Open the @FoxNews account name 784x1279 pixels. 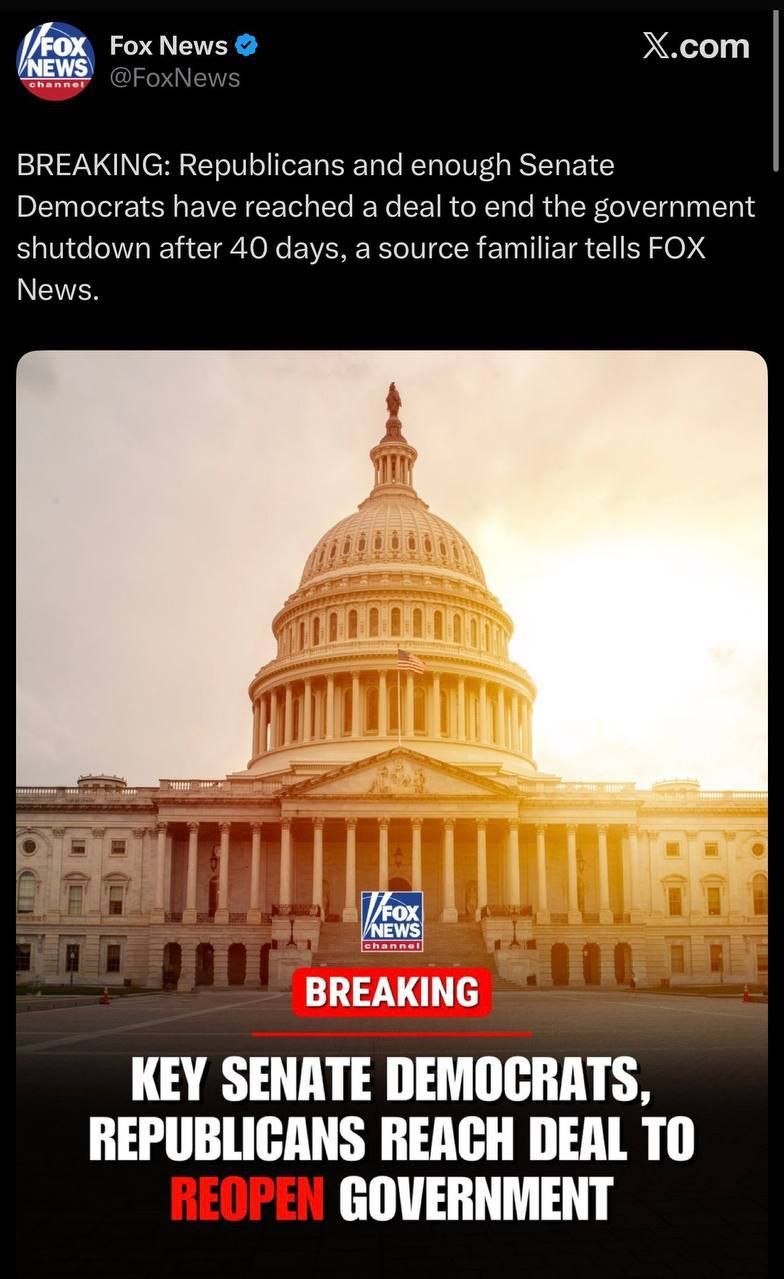point(174,79)
